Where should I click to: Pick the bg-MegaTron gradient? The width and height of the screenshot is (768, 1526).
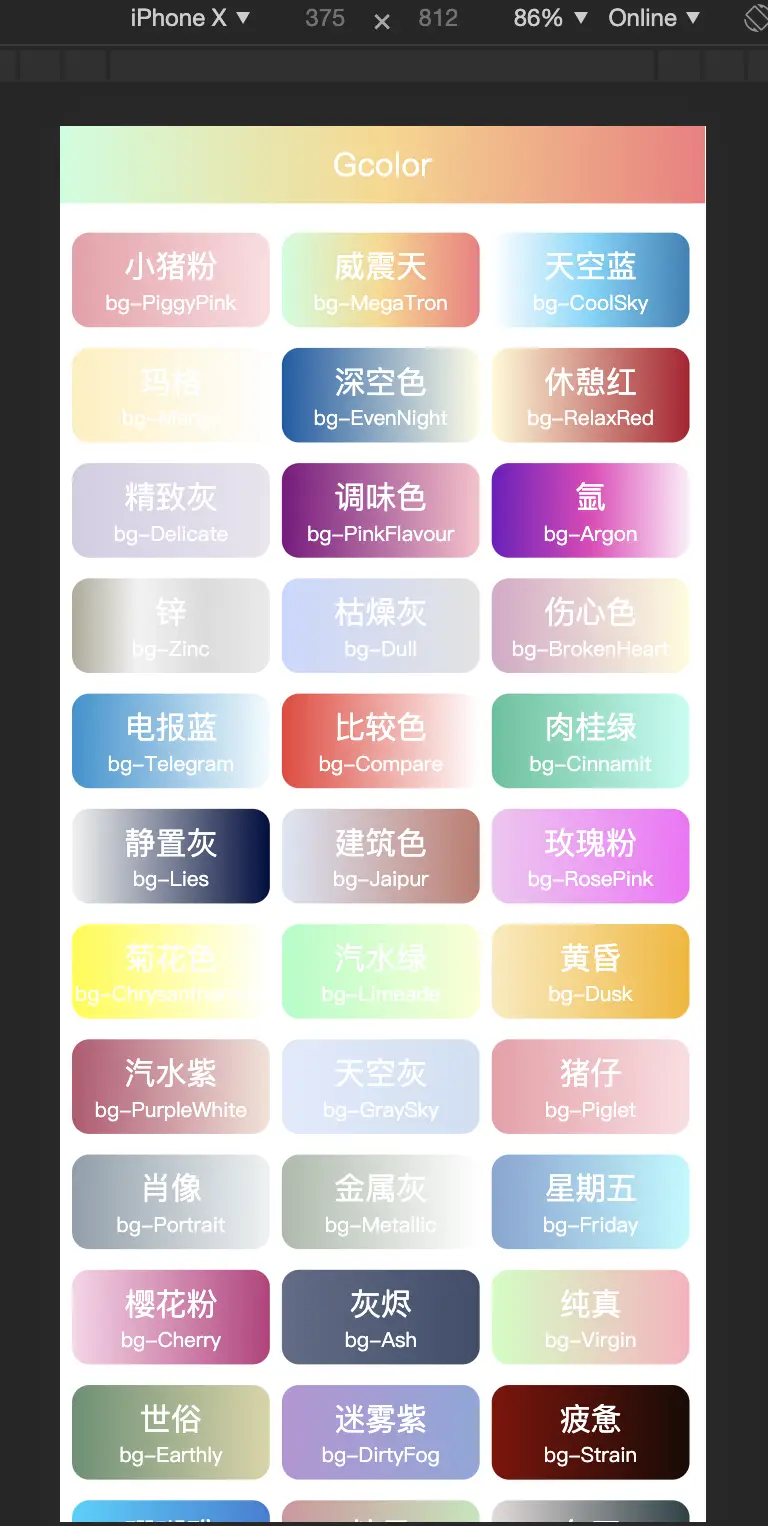tap(381, 280)
